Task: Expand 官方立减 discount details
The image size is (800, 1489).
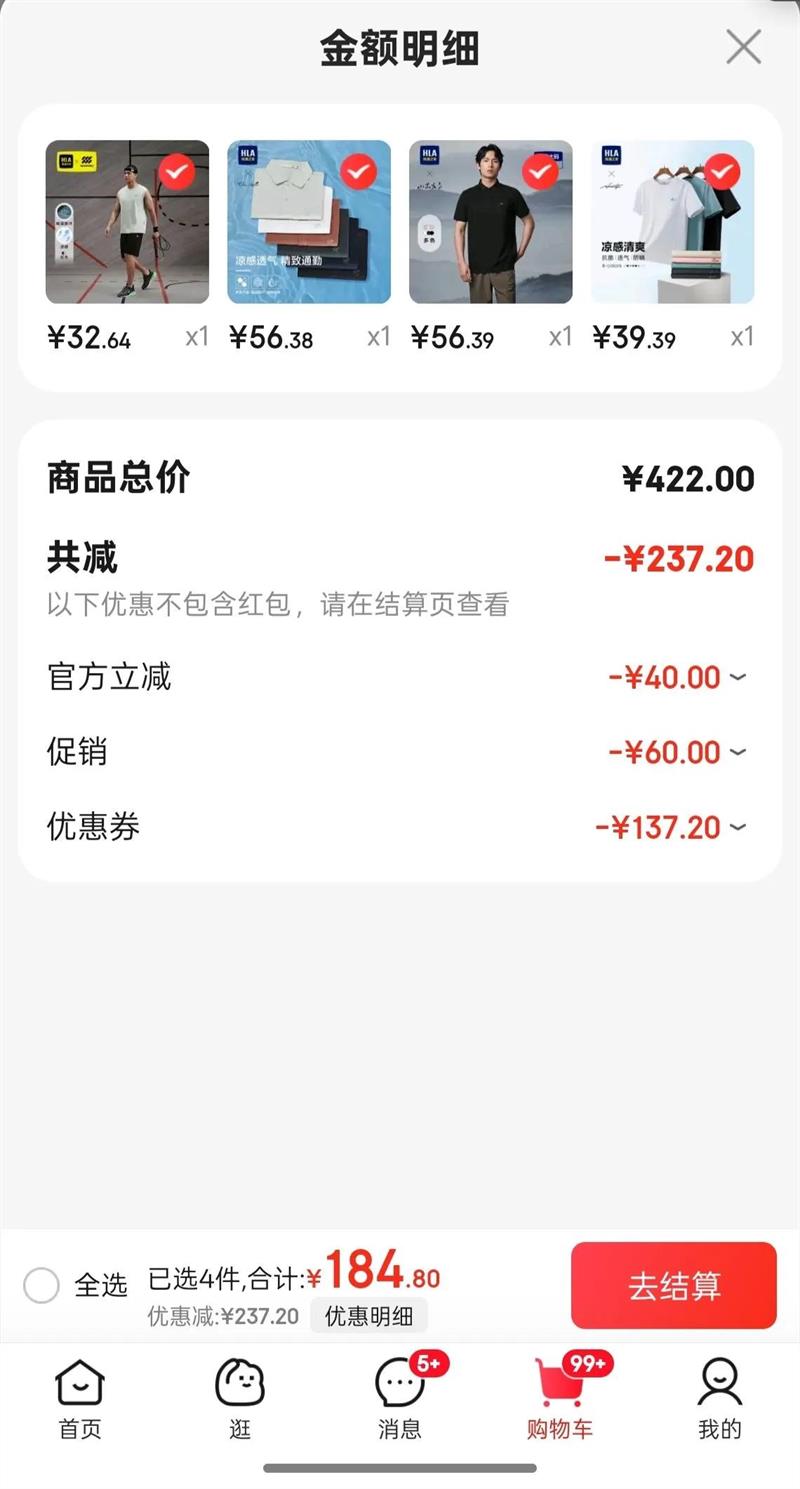Action: click(x=737, y=678)
